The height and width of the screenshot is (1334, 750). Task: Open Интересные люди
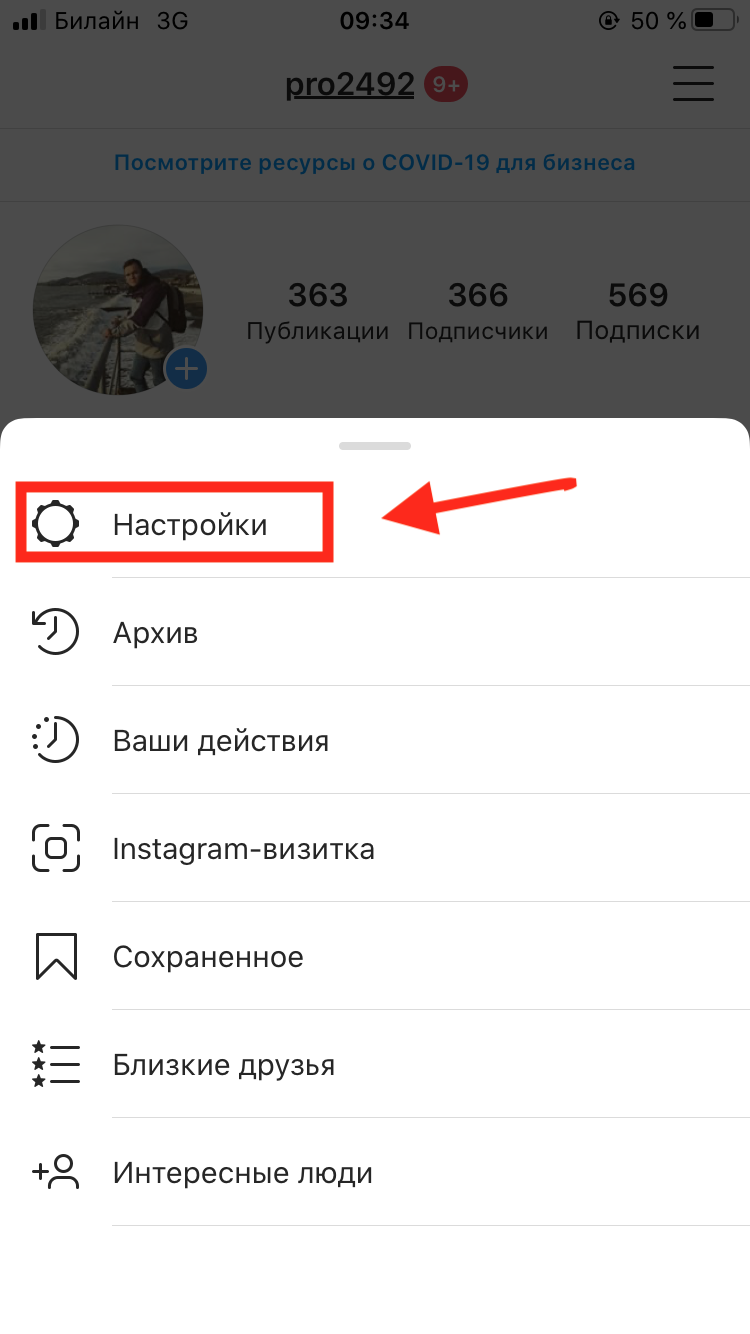coord(242,1173)
